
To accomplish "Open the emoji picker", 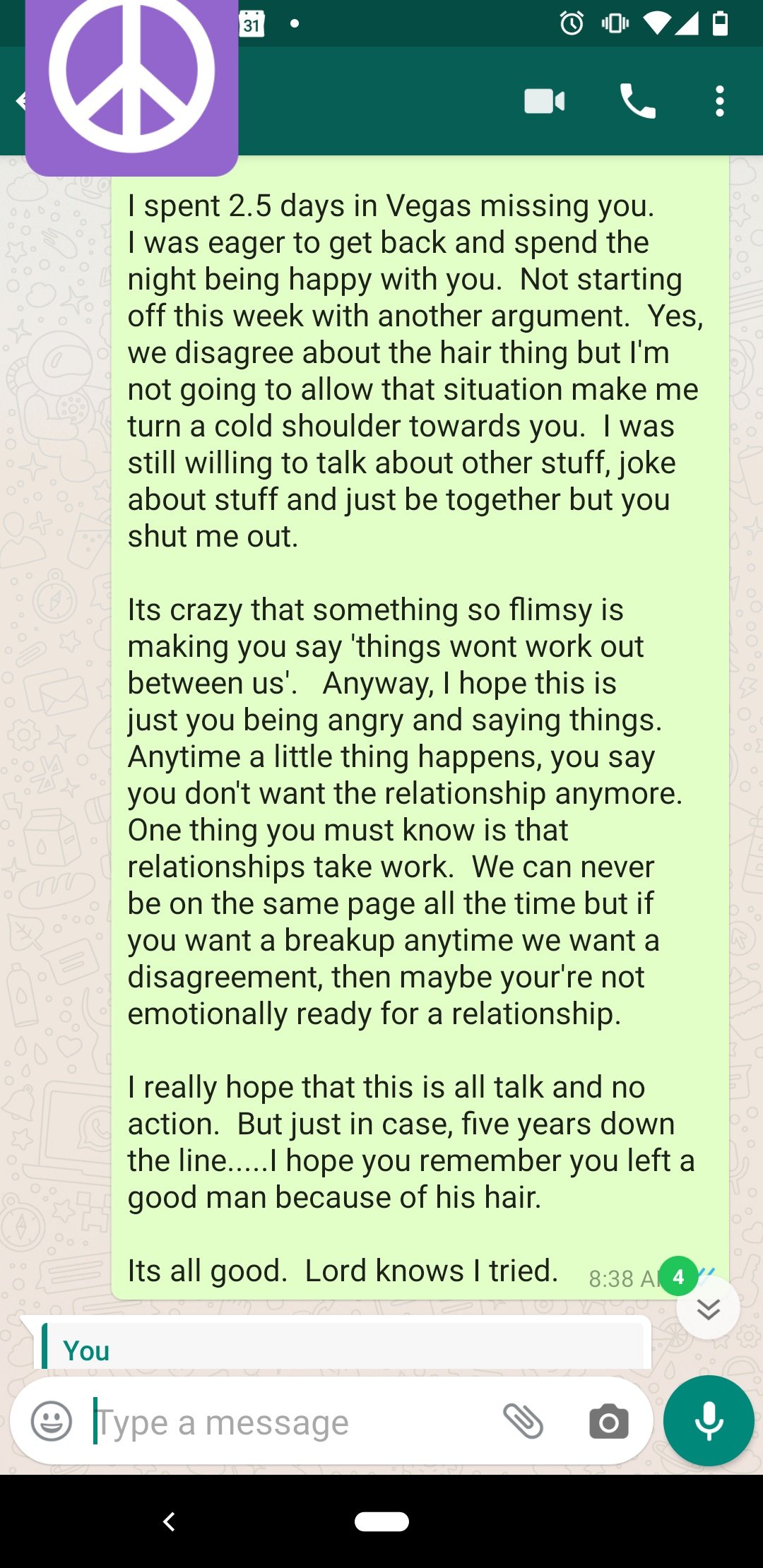I will pyautogui.click(x=52, y=1421).
